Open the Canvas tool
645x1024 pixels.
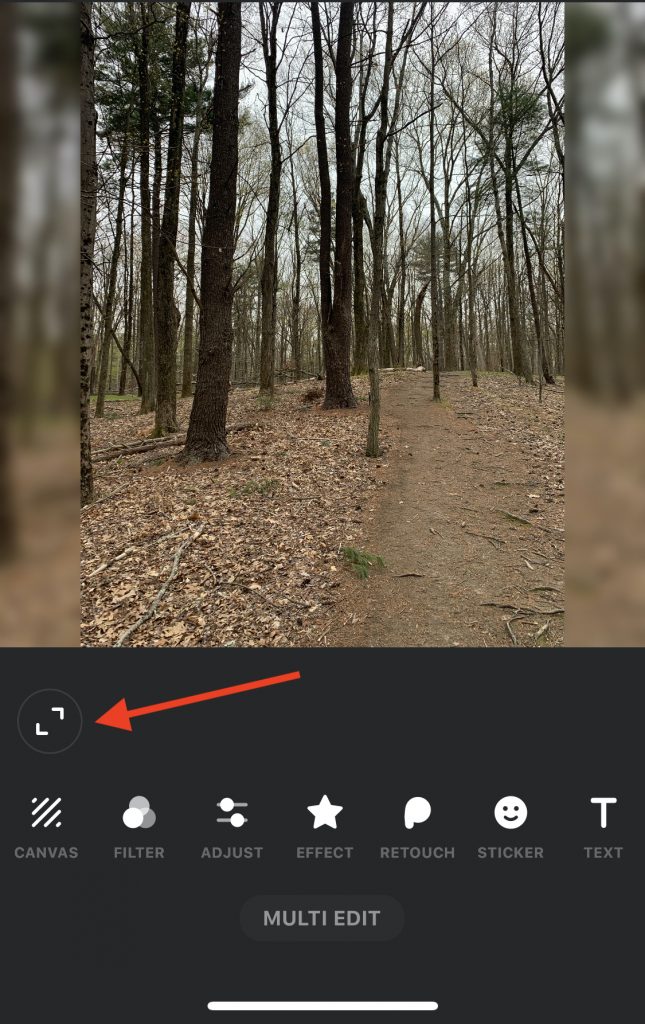click(46, 826)
